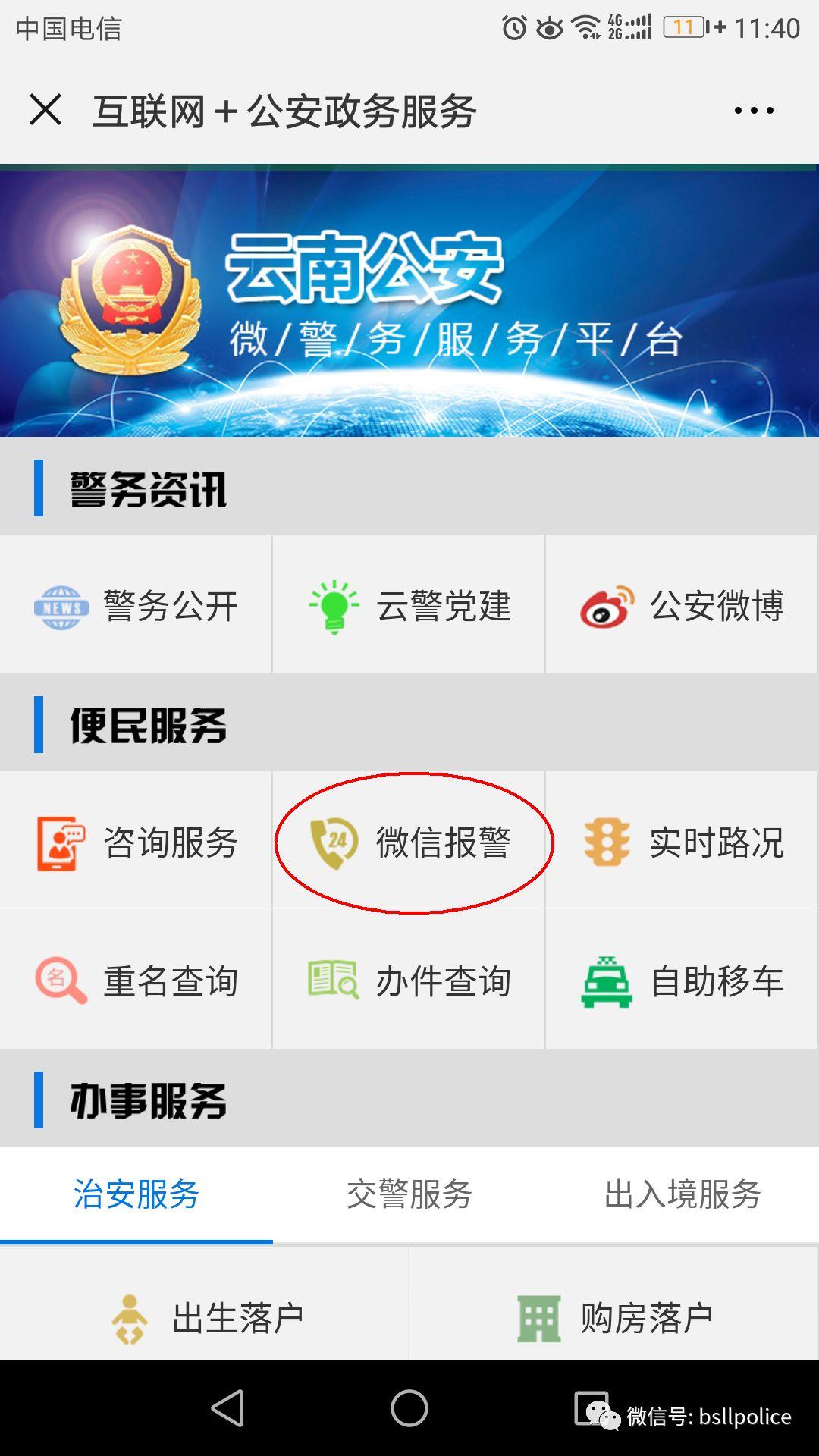The image size is (819, 1456).
Task: Open 公安微博
Action: [682, 606]
